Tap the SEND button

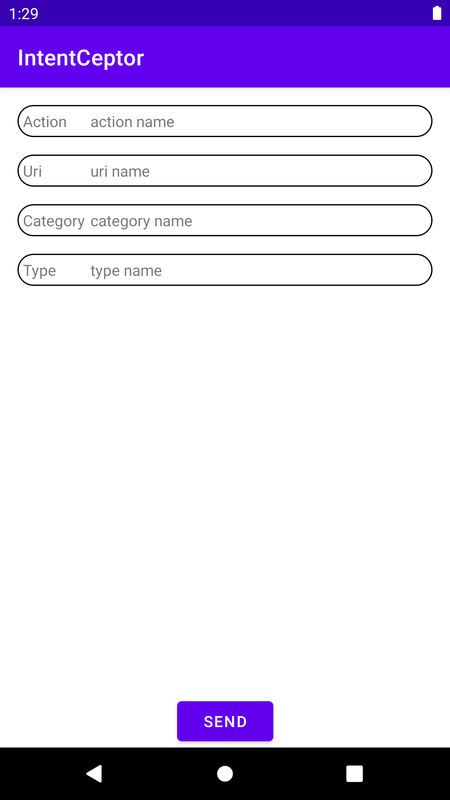(x=225, y=721)
